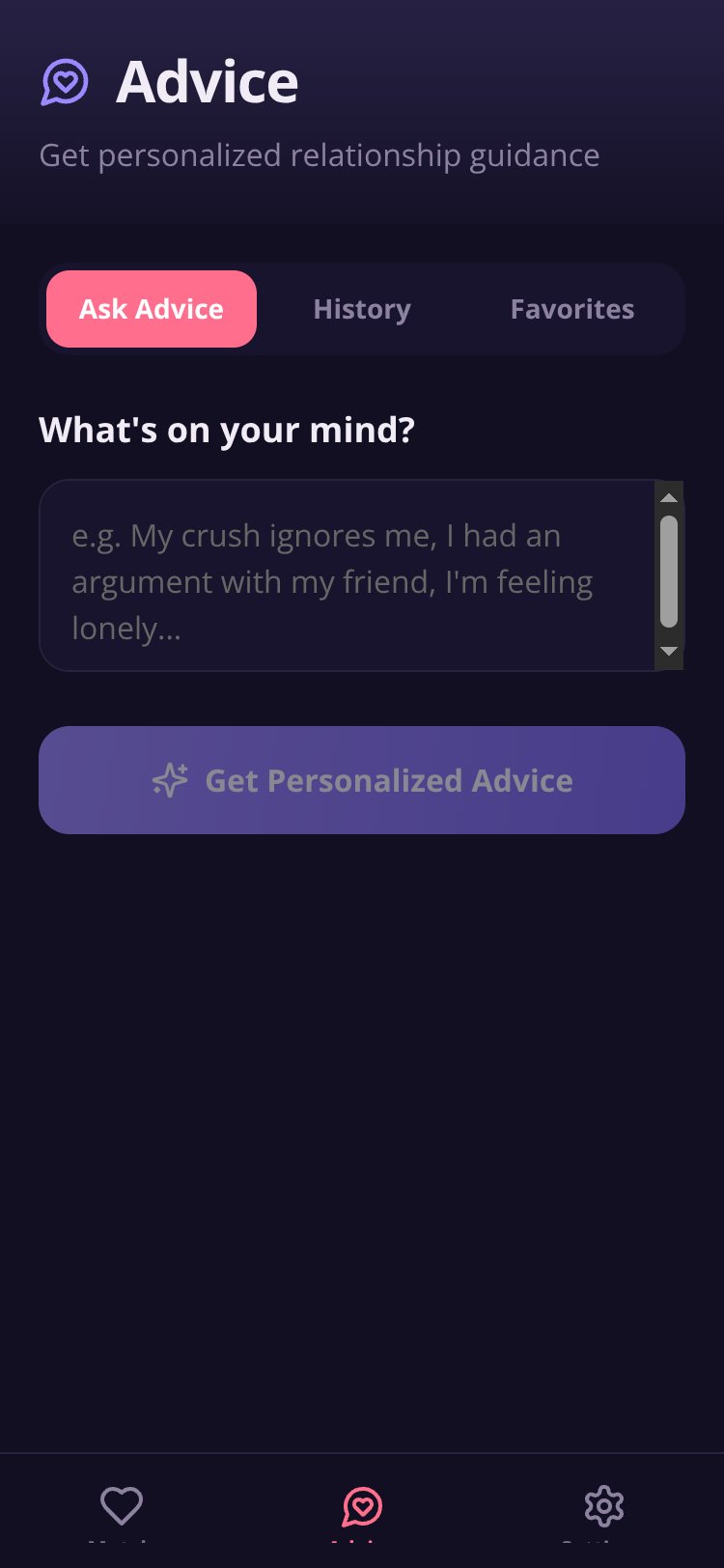The image size is (724, 1568).
Task: Focus the What's on your mind text box
Action: coord(348,575)
